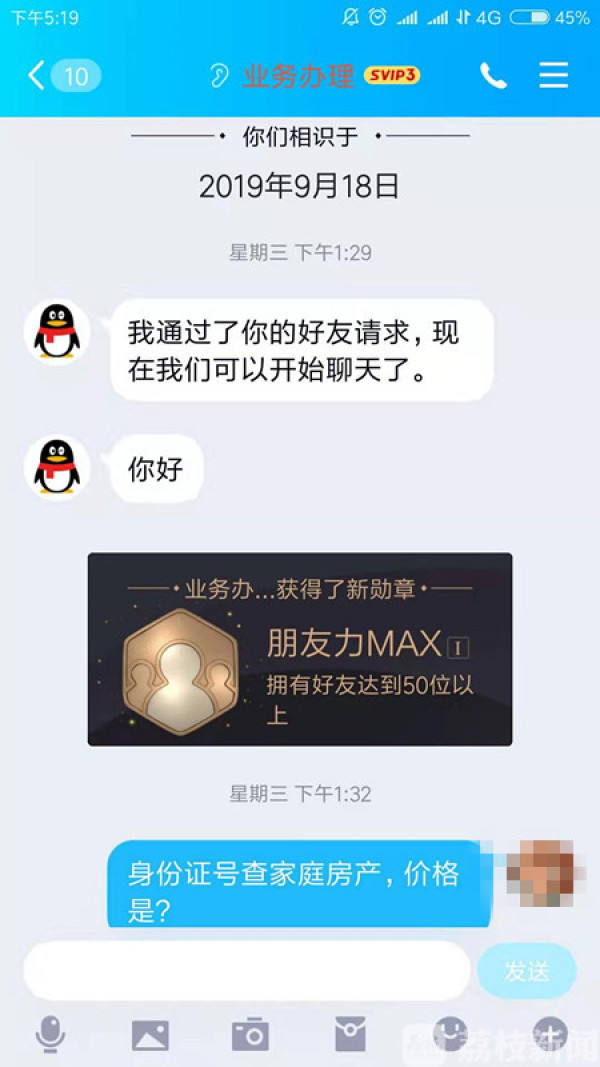The height and width of the screenshot is (1067, 600).
Task: View the penguin avatar beside the 你好 message
Action: (x=57, y=468)
